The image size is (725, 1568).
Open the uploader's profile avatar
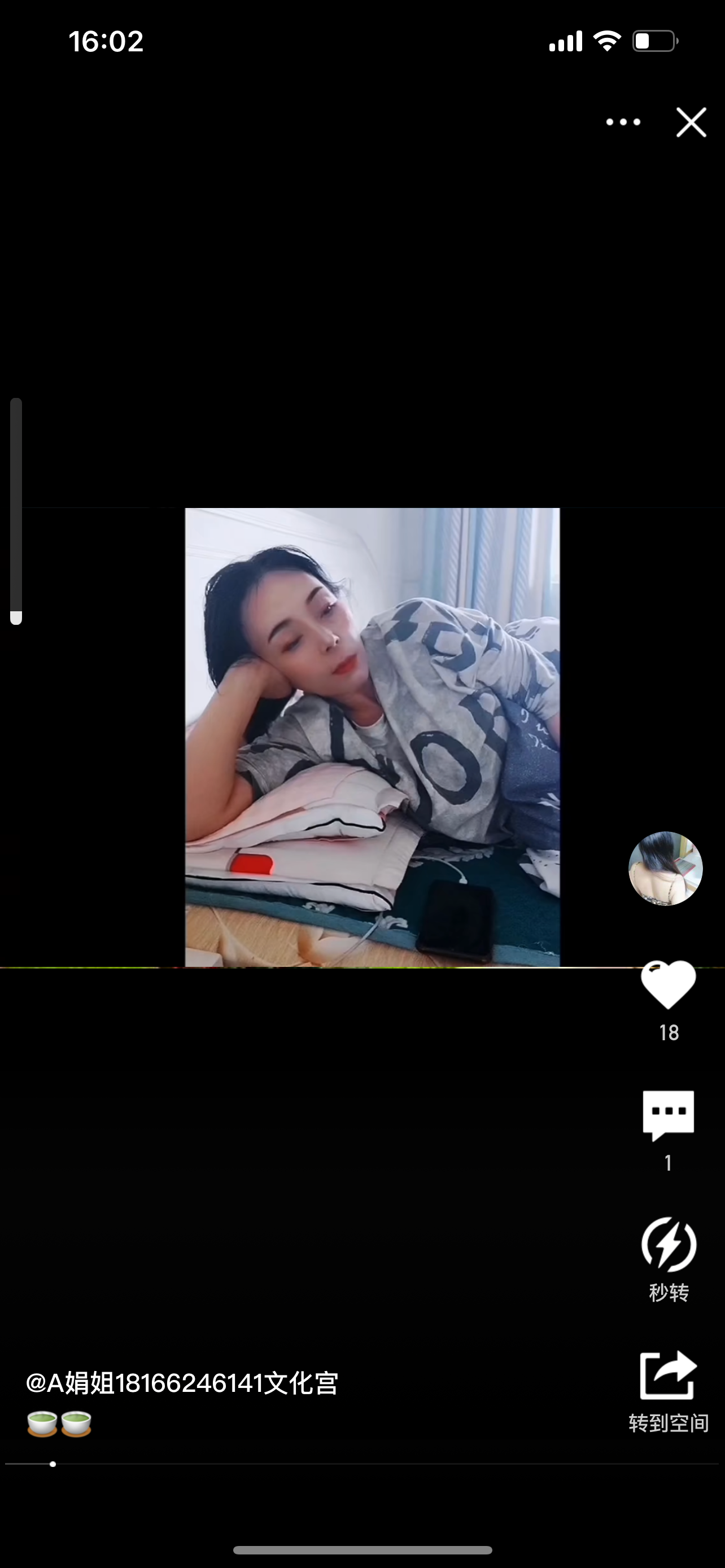point(665,868)
